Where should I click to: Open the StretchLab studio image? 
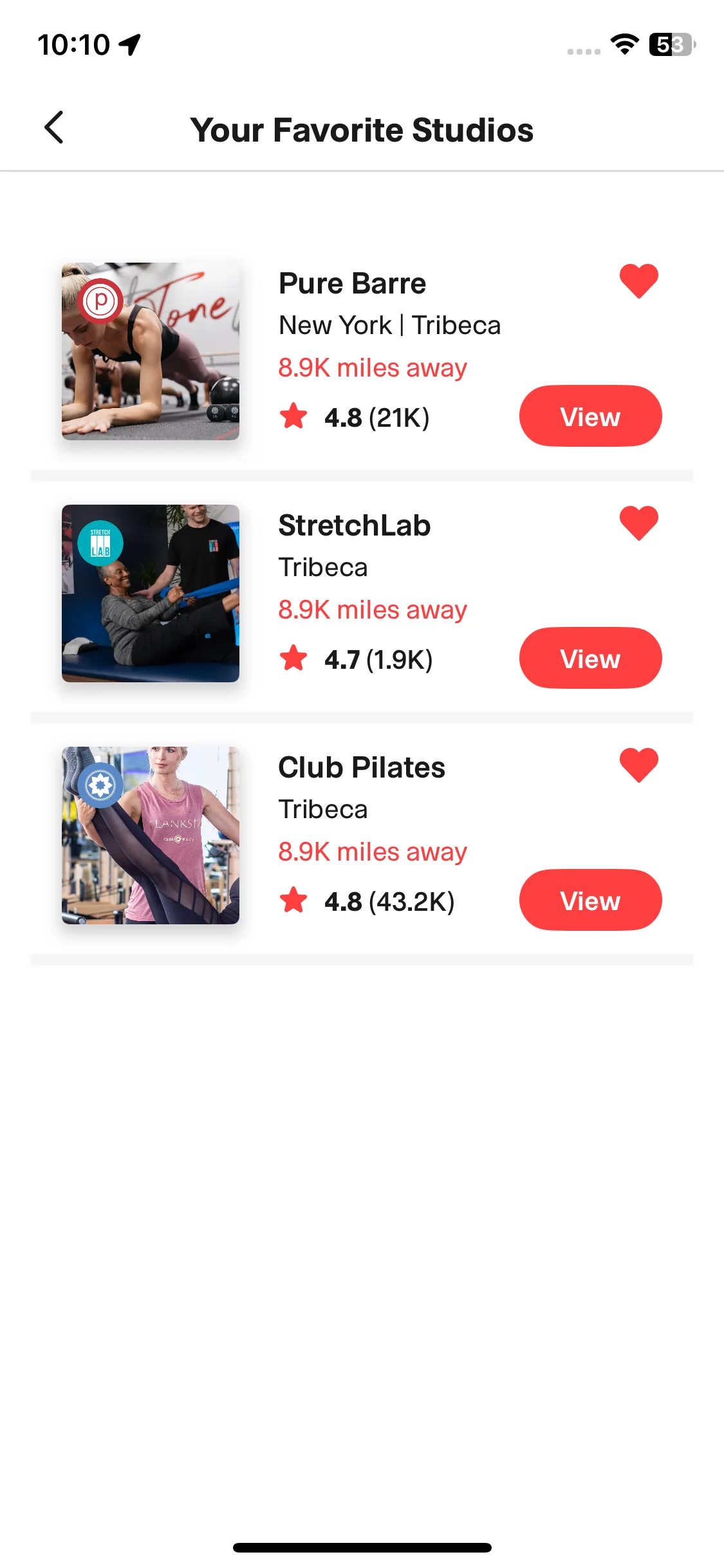click(x=151, y=593)
